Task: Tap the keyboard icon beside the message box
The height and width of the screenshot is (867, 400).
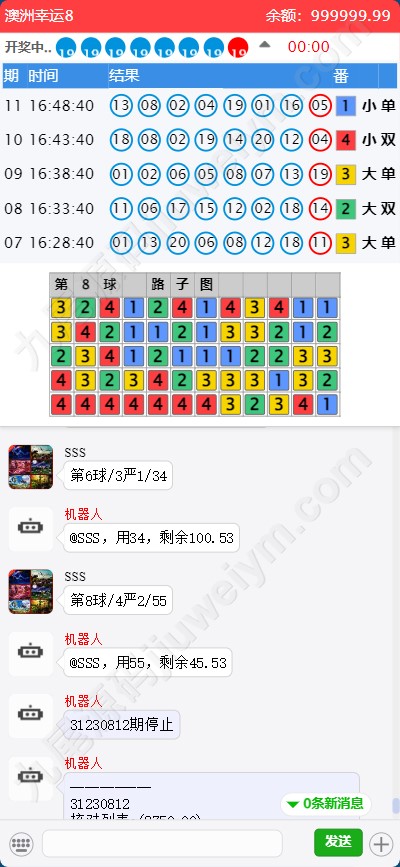Action: point(22,844)
